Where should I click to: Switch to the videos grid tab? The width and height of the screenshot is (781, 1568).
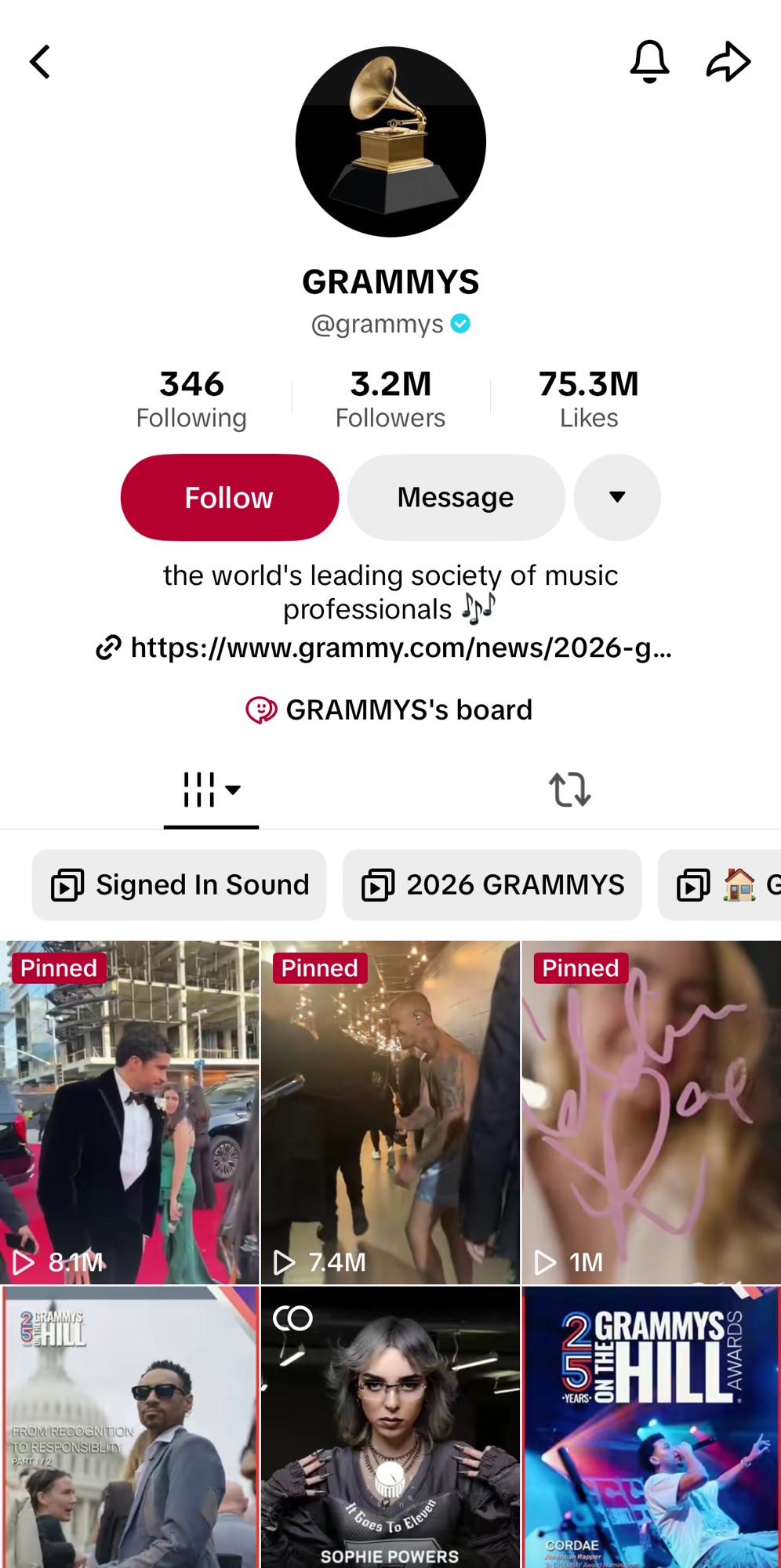211,789
